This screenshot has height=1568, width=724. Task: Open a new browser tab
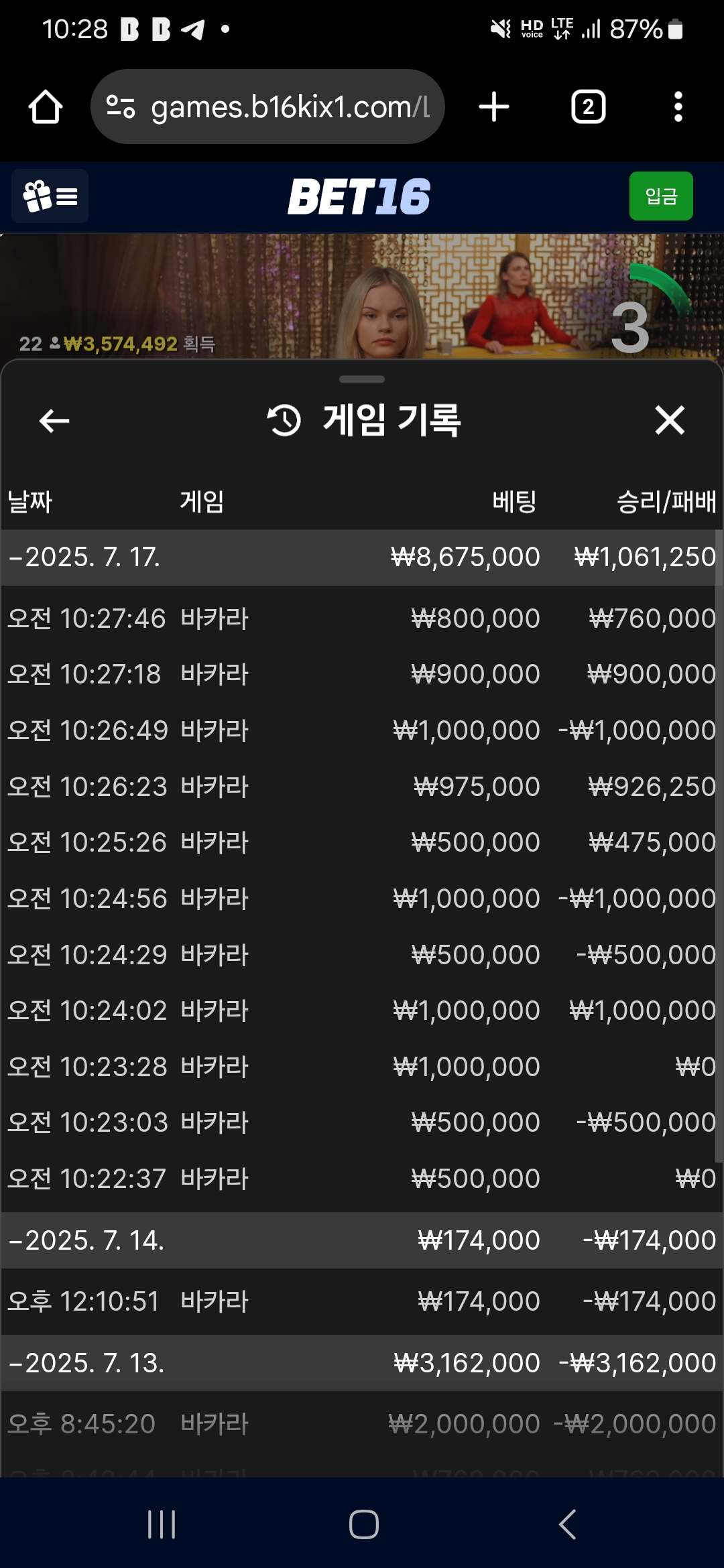[x=494, y=107]
